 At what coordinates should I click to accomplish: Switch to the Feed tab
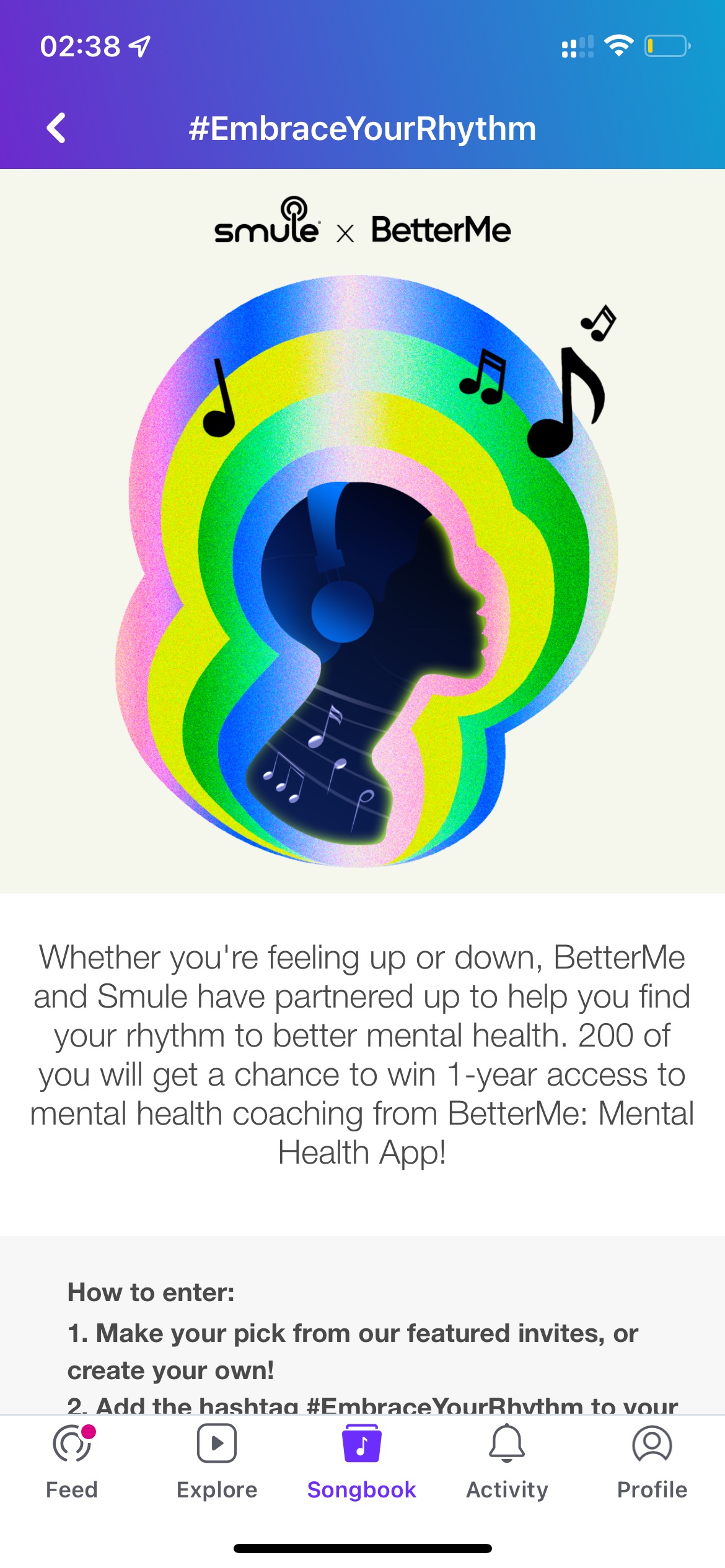click(x=72, y=1462)
